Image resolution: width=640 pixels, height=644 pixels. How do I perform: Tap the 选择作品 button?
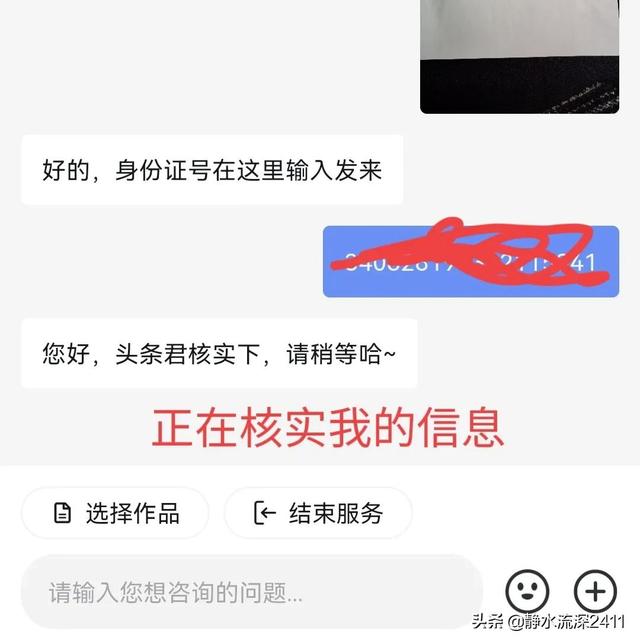tap(115, 514)
